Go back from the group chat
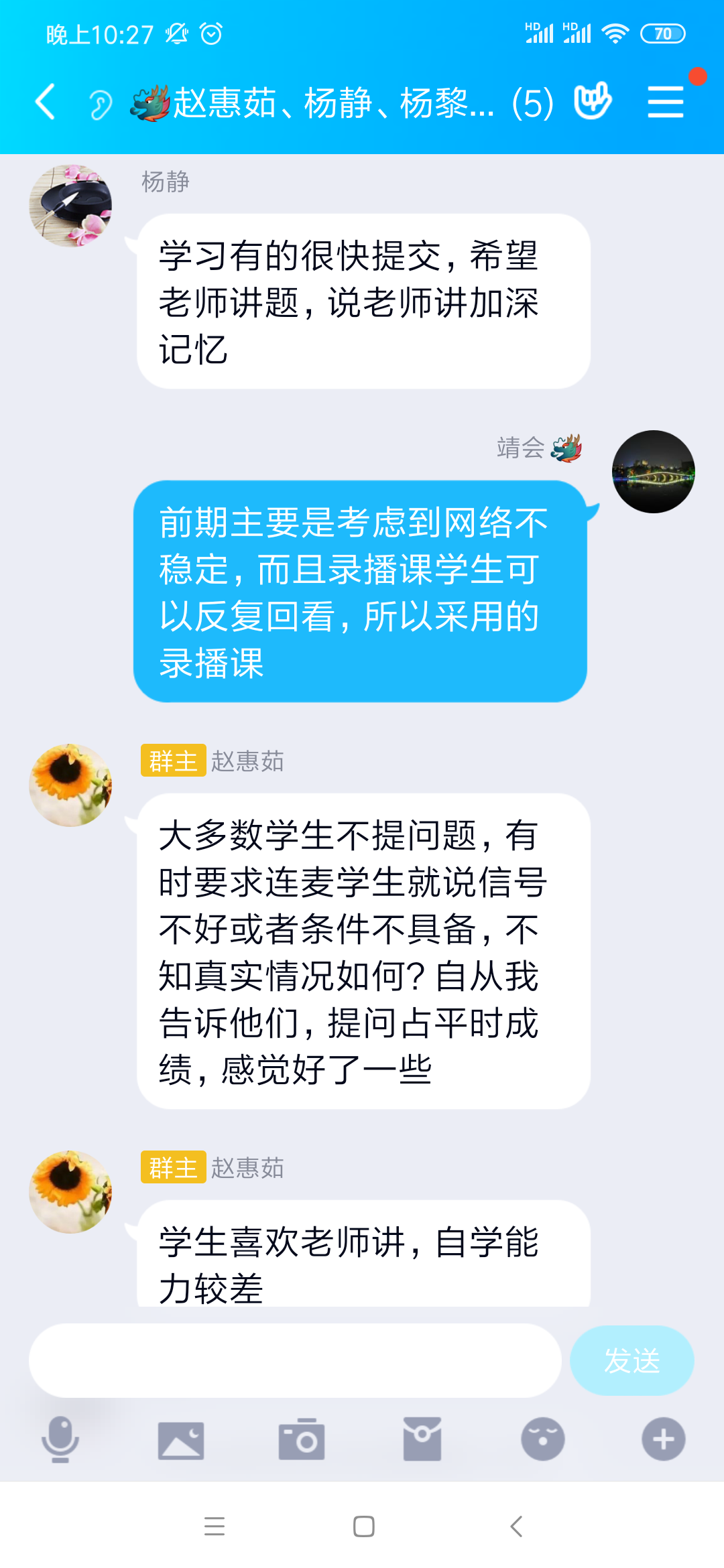 tap(46, 103)
